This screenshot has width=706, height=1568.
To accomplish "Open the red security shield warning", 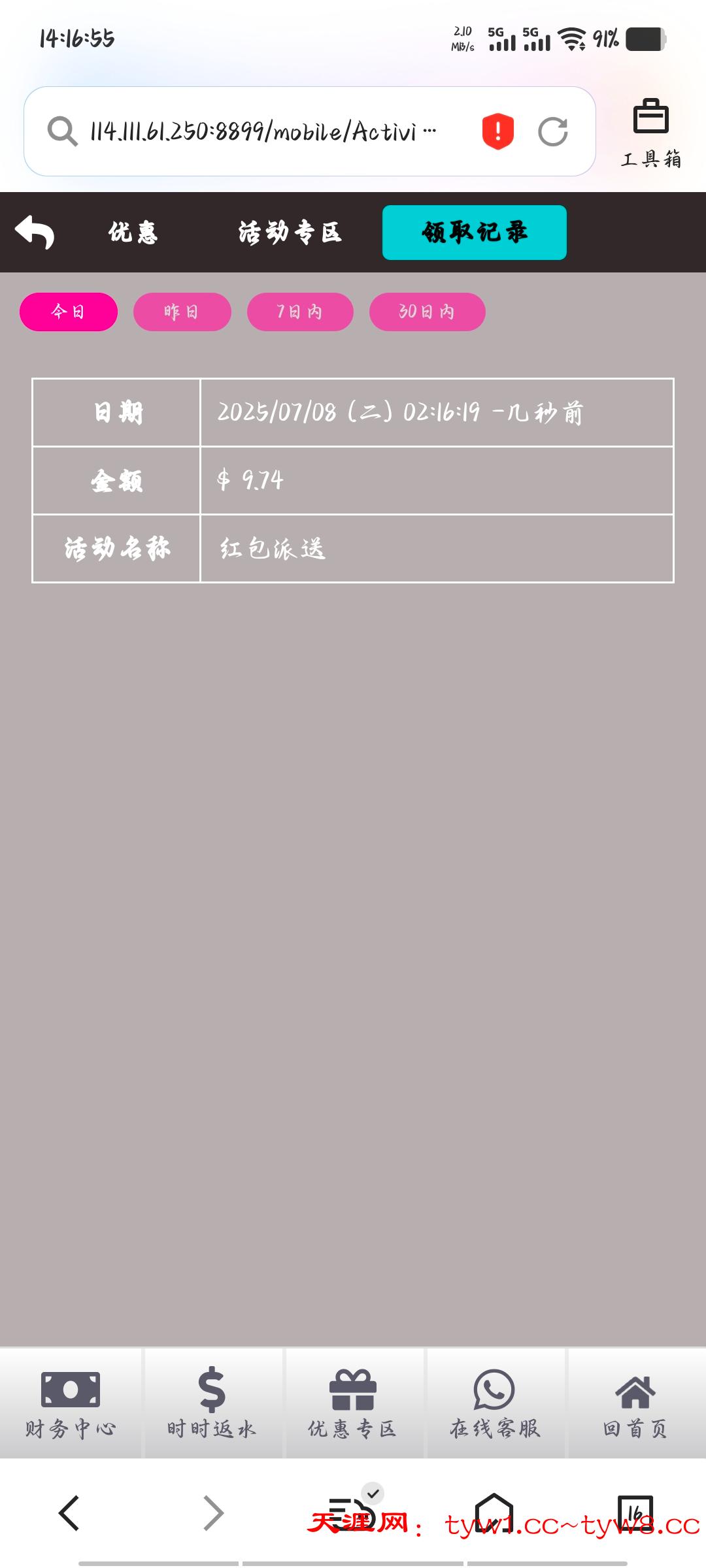I will pos(497,132).
